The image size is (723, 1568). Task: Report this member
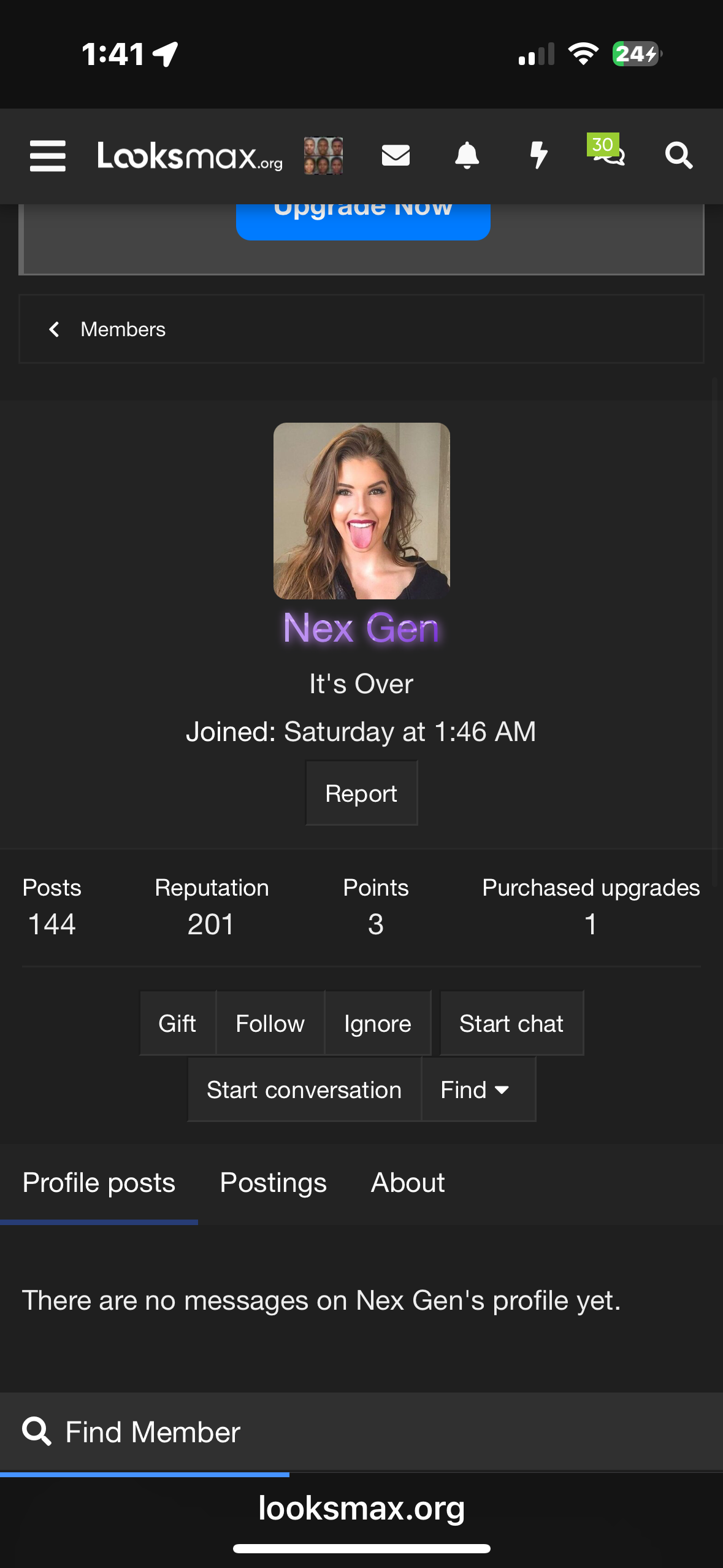pyautogui.click(x=361, y=793)
